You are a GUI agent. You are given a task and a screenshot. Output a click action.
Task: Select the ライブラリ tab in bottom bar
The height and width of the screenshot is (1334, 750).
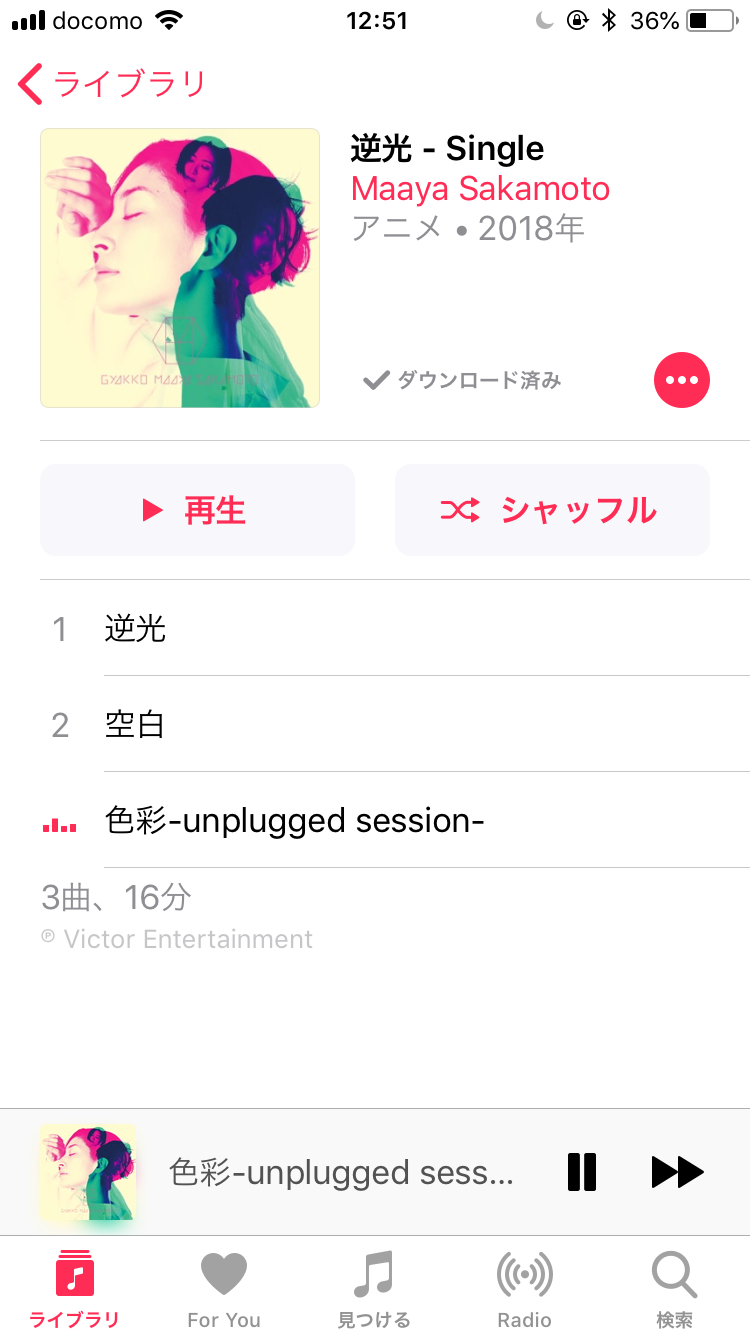tap(74, 1288)
